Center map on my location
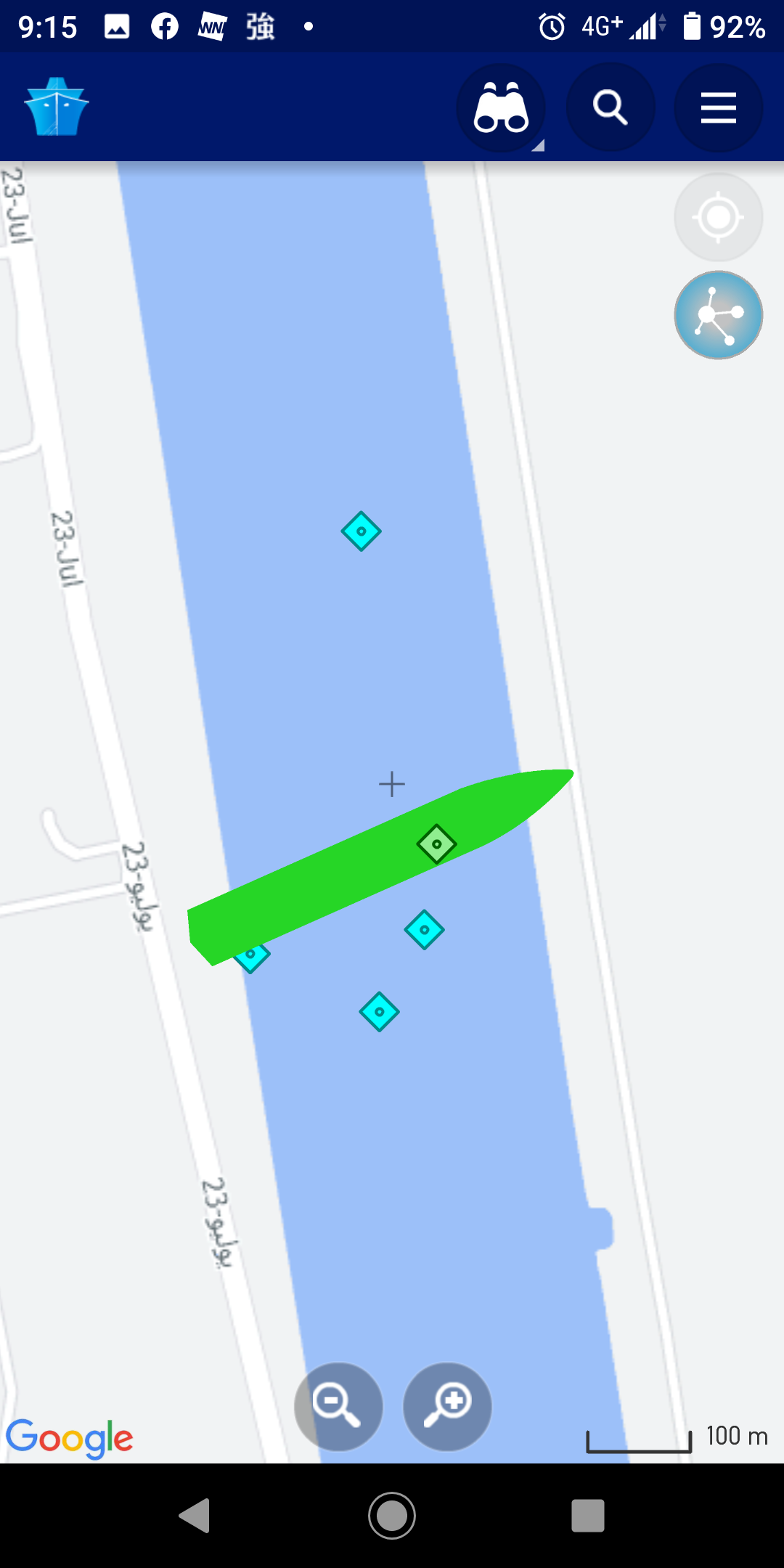 click(719, 217)
